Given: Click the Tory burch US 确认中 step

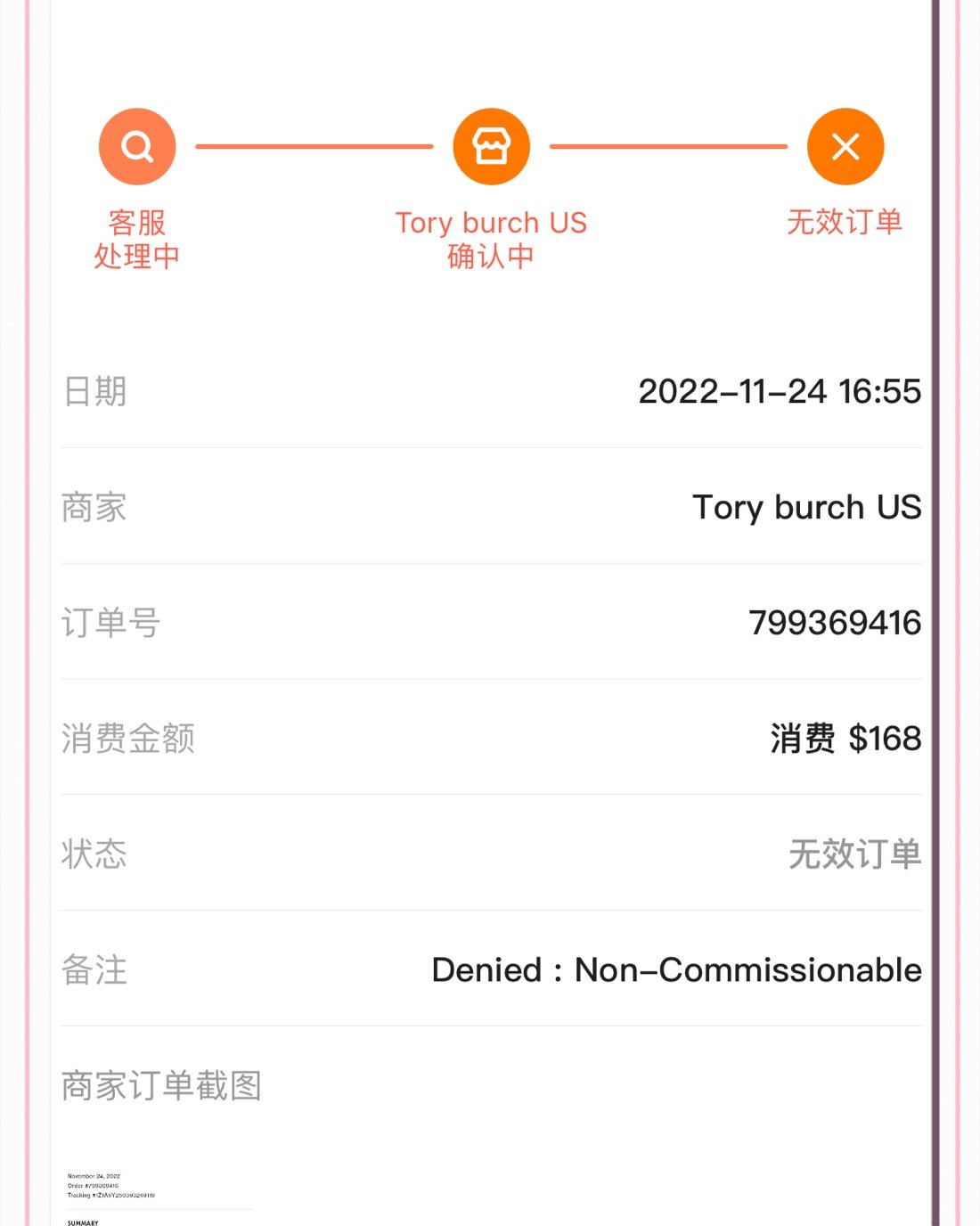Looking at the screenshot, I should click(x=491, y=238).
